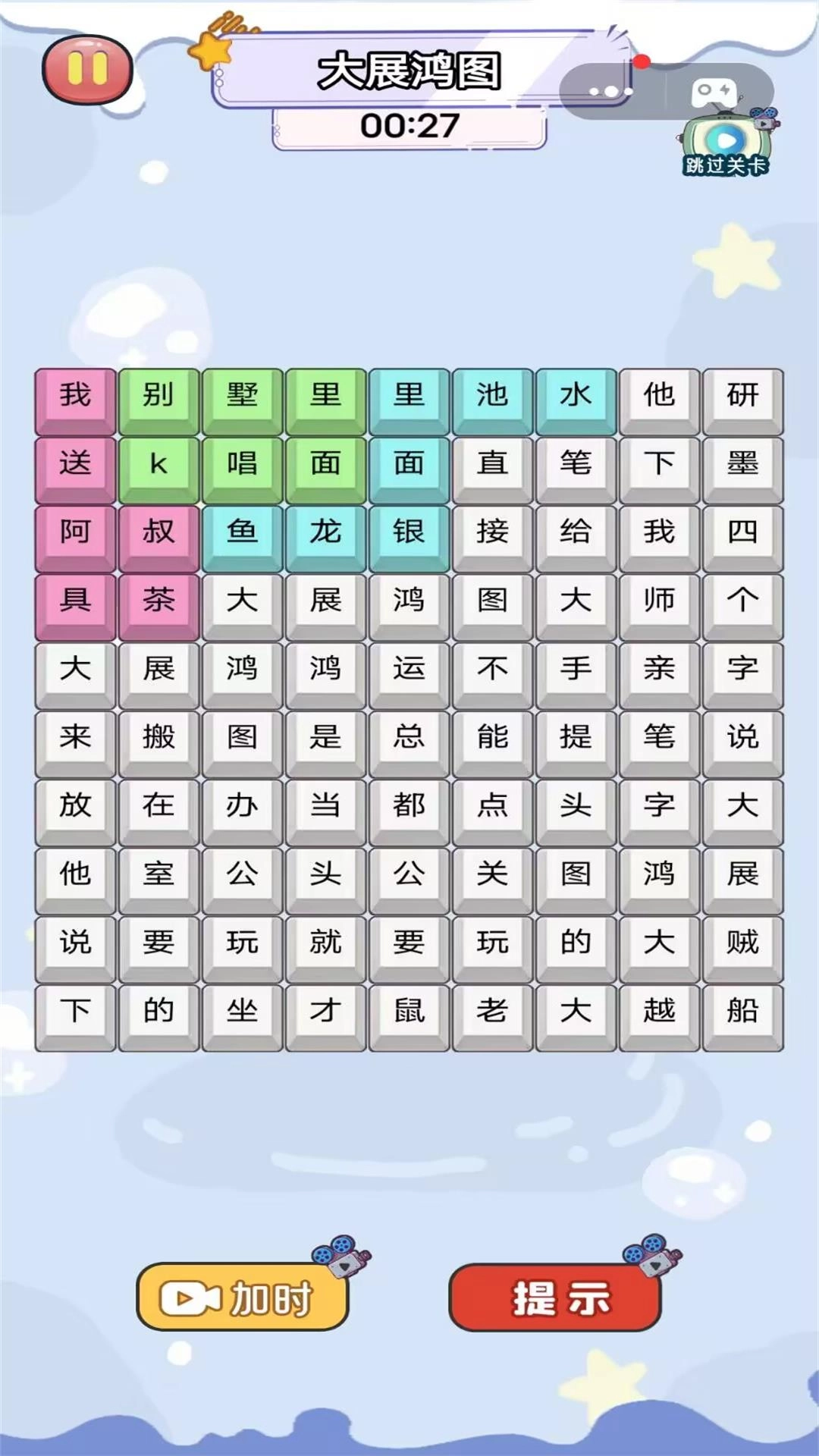This screenshot has width=819, height=1456.
Task: Skip this level via 跳过关卡
Action: click(726, 144)
